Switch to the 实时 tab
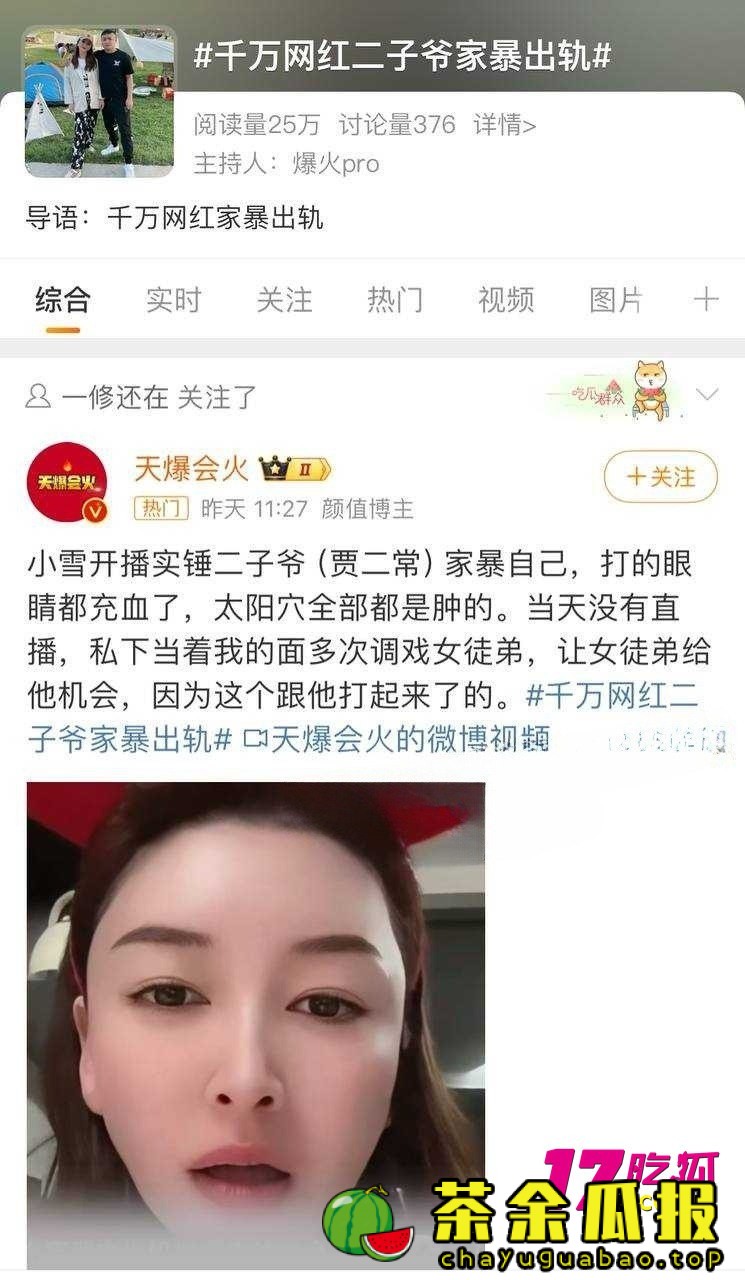Screen dimensions: 745x1280 coord(173,299)
